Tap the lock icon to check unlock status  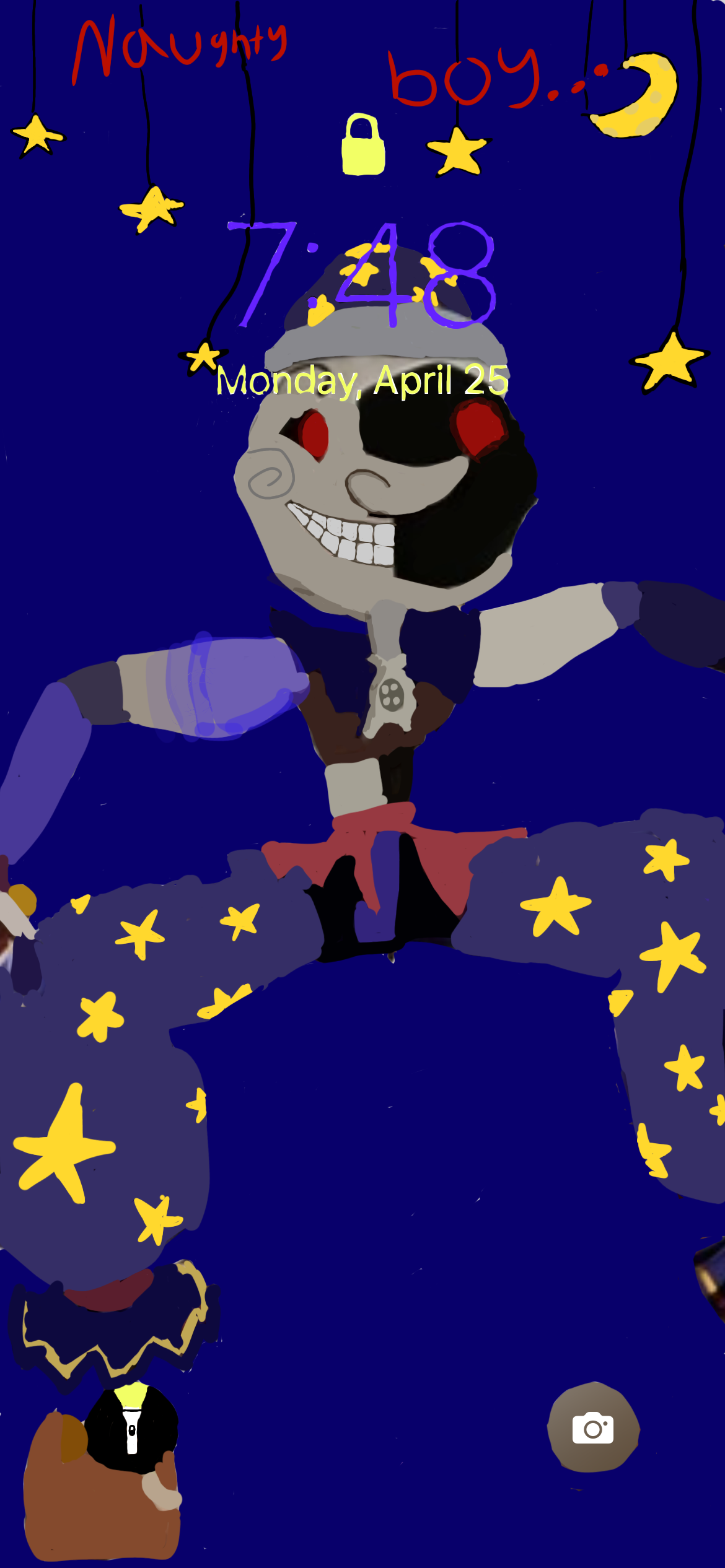click(x=362, y=146)
